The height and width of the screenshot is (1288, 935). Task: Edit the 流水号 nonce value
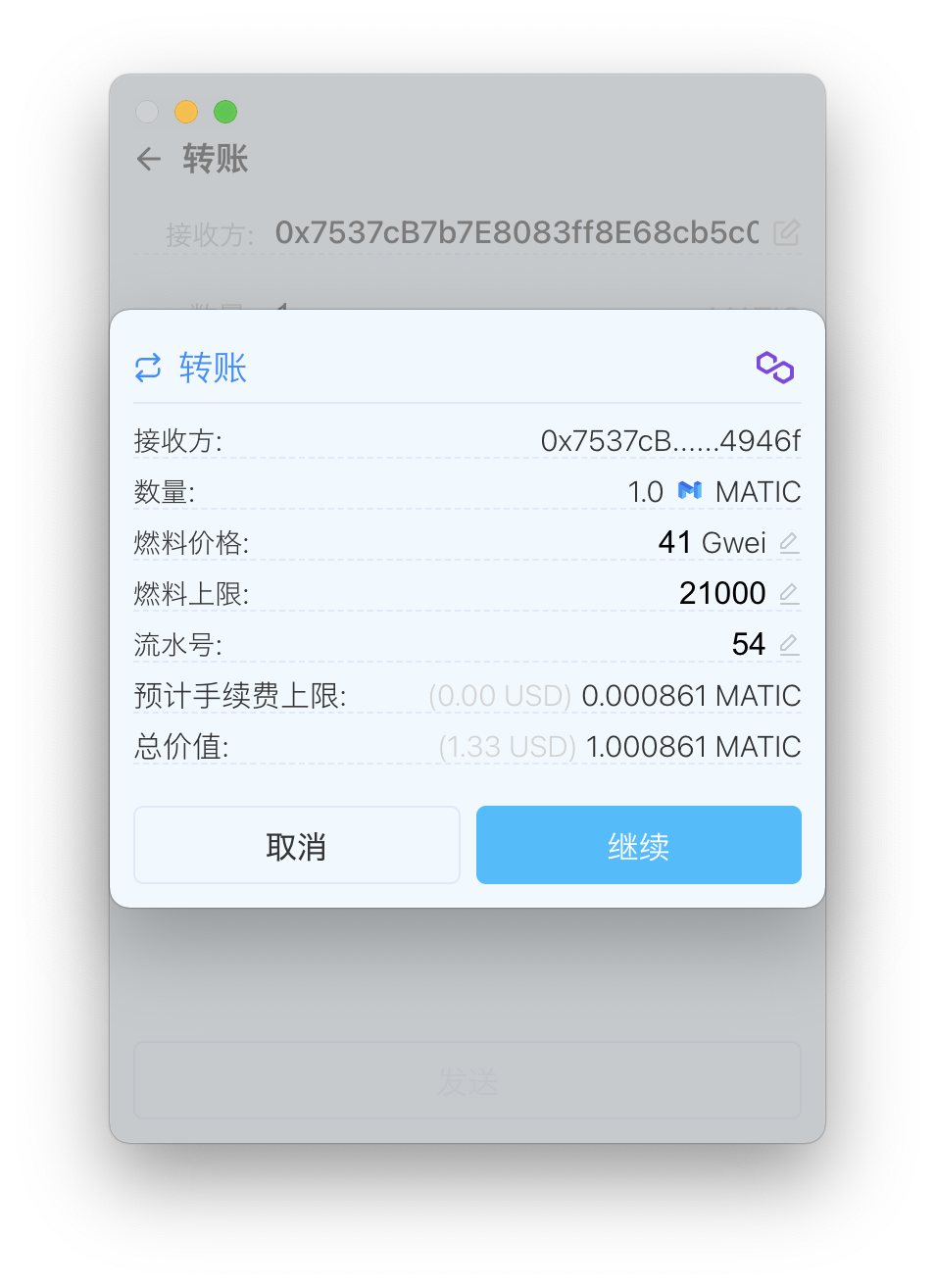[789, 645]
